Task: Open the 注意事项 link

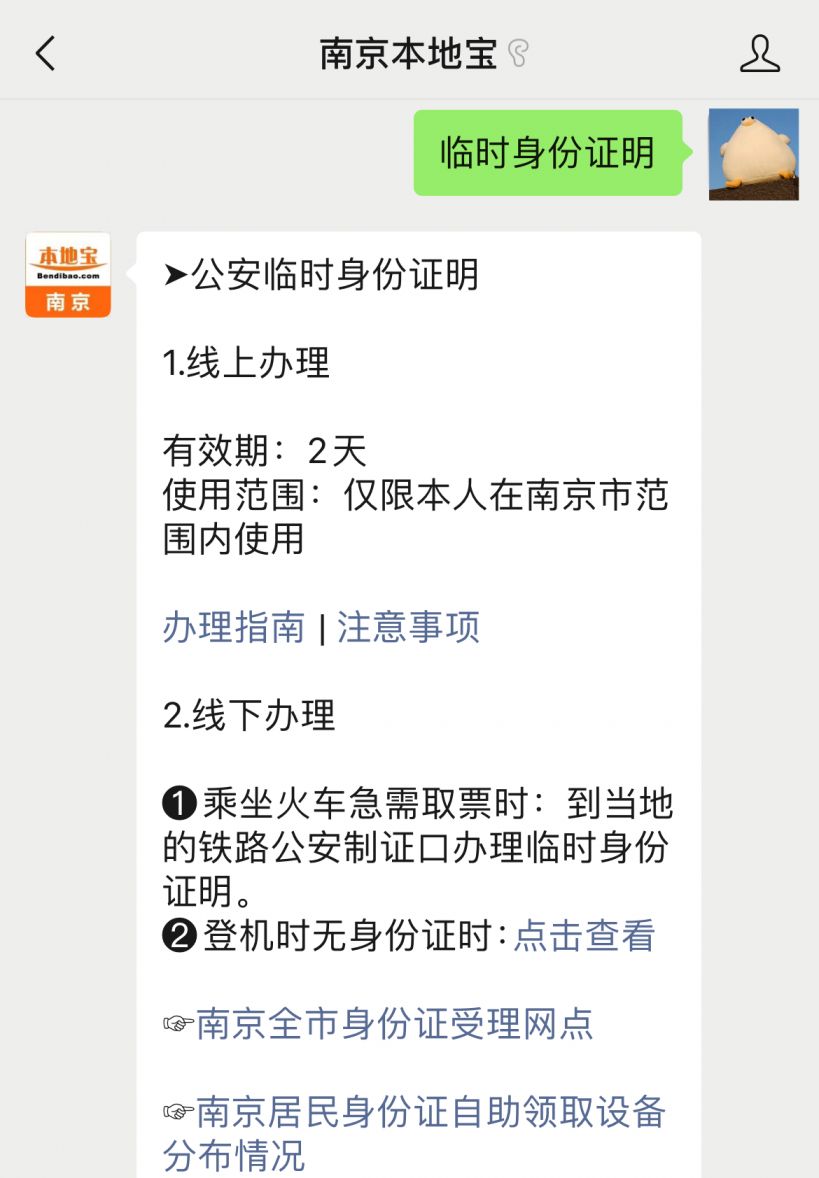Action: coord(409,627)
